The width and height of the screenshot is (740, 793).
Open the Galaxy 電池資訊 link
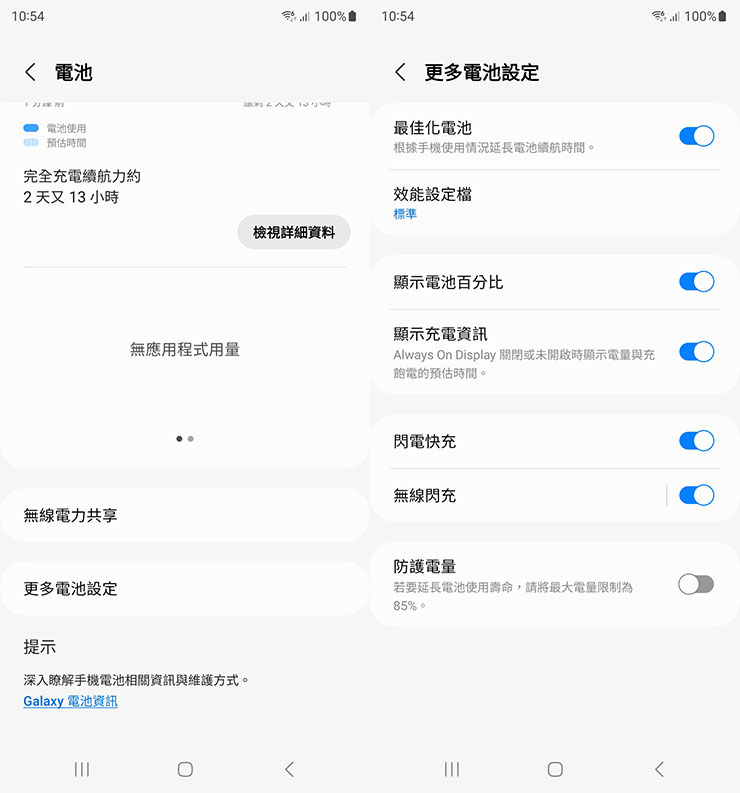[x=69, y=701]
